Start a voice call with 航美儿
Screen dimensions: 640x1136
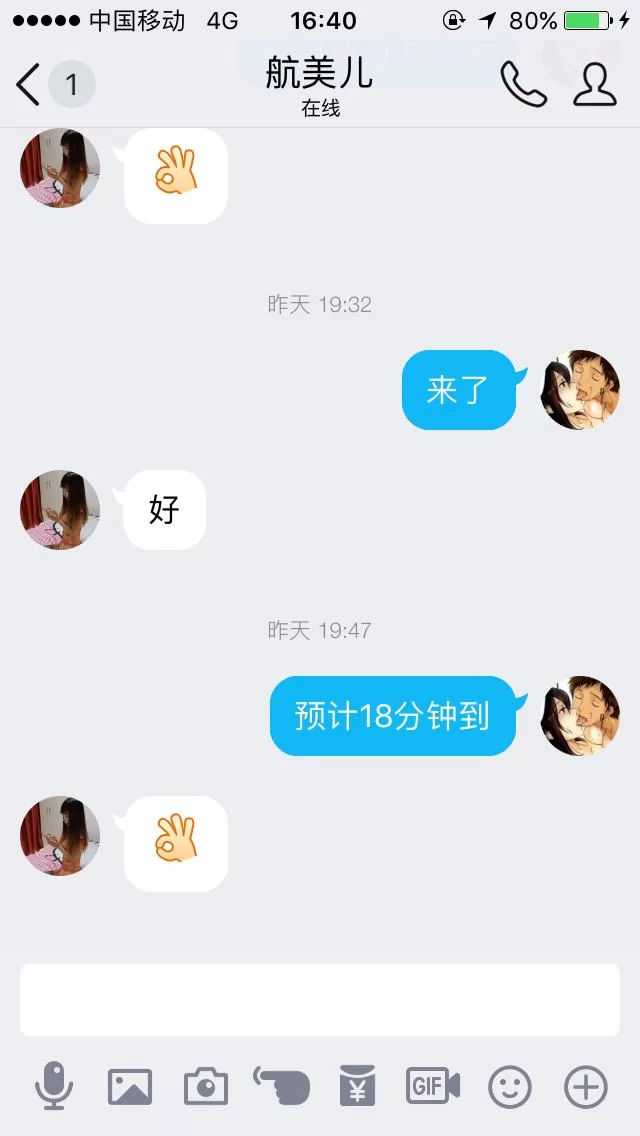click(523, 85)
